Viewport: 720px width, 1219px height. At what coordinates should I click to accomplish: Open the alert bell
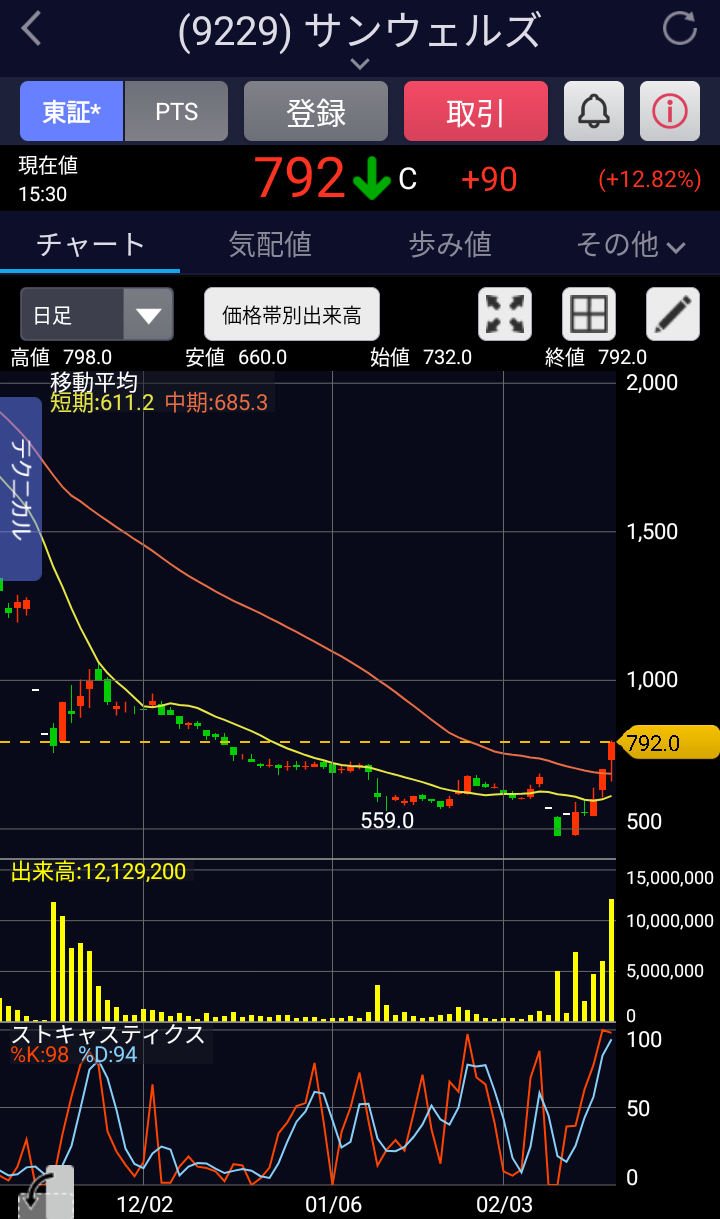594,111
